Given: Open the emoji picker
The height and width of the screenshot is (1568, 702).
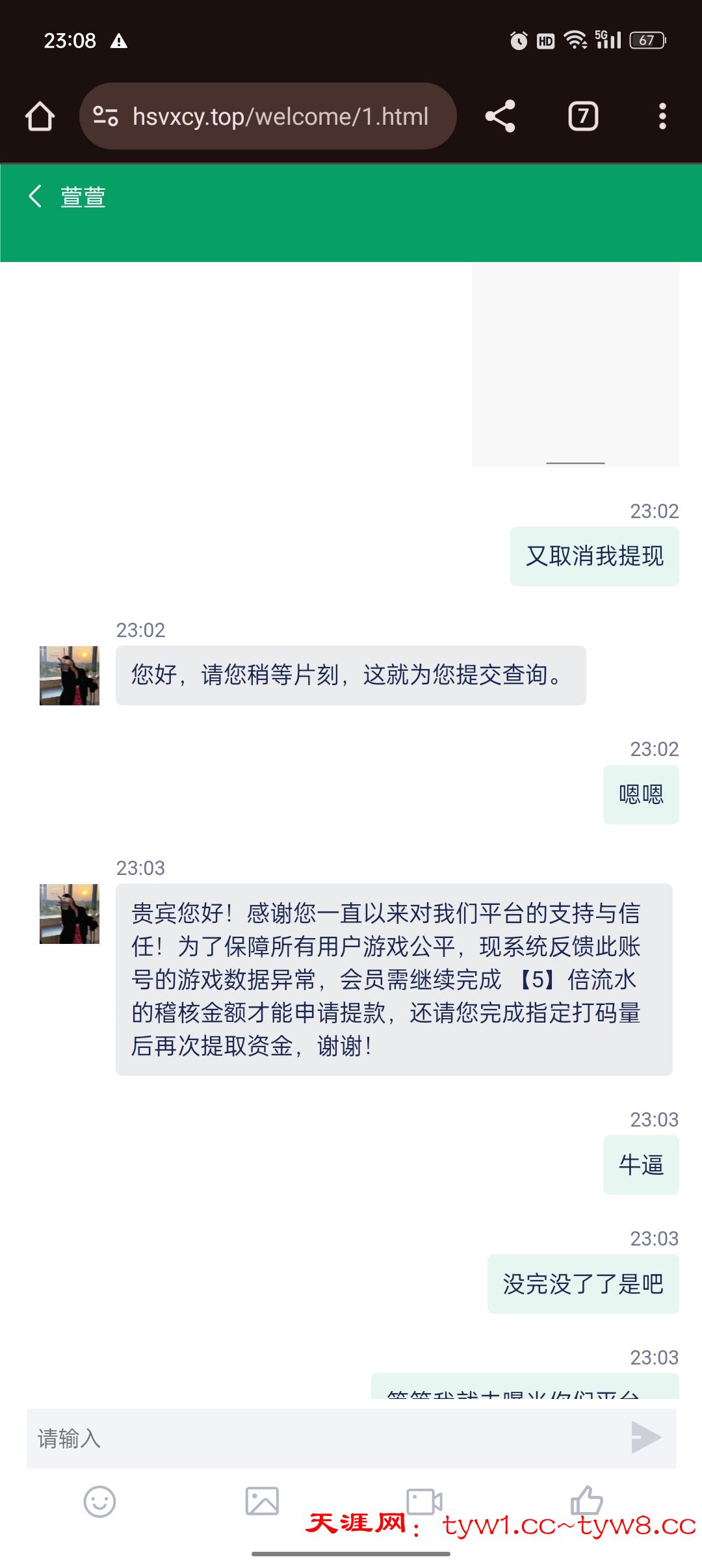Looking at the screenshot, I should pos(99,1502).
